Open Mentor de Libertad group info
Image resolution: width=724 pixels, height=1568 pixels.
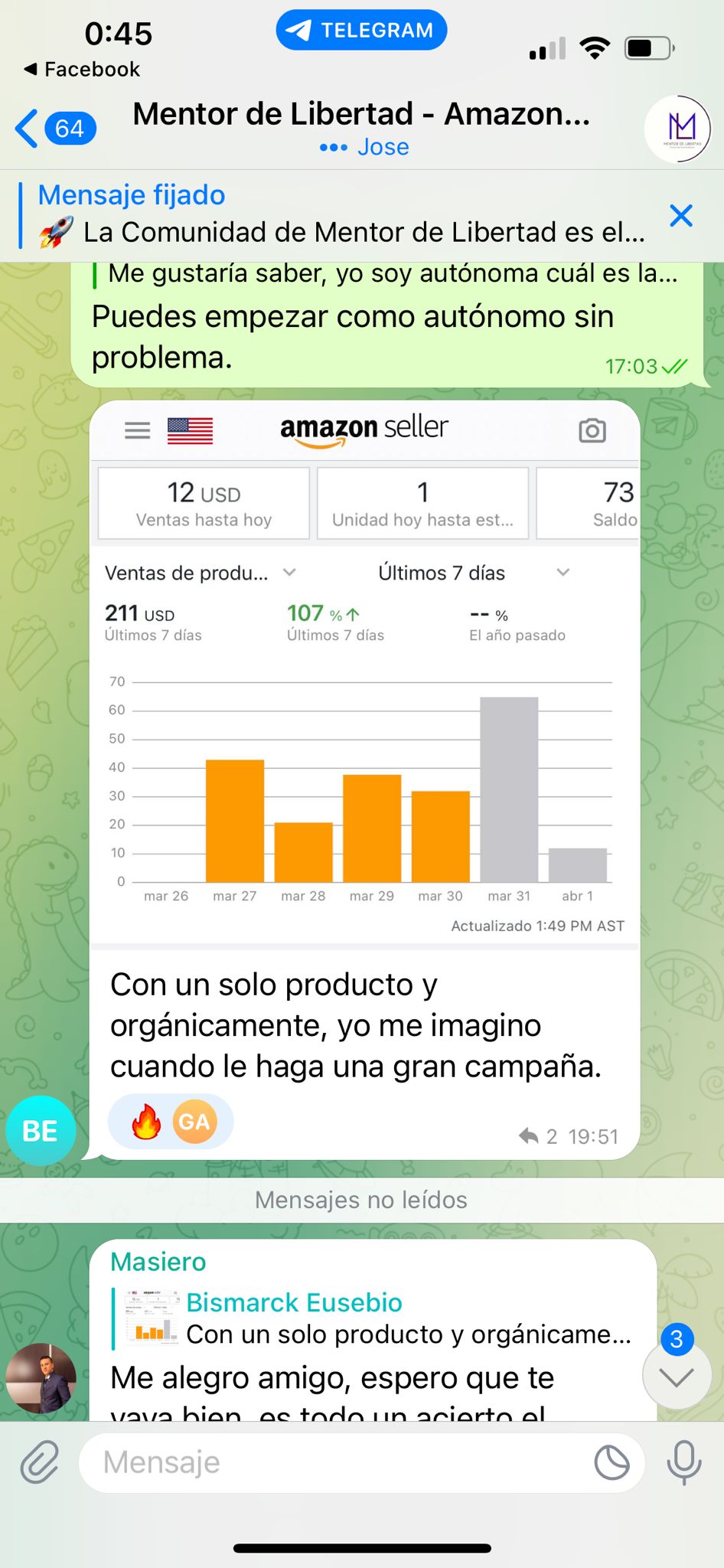[361, 126]
